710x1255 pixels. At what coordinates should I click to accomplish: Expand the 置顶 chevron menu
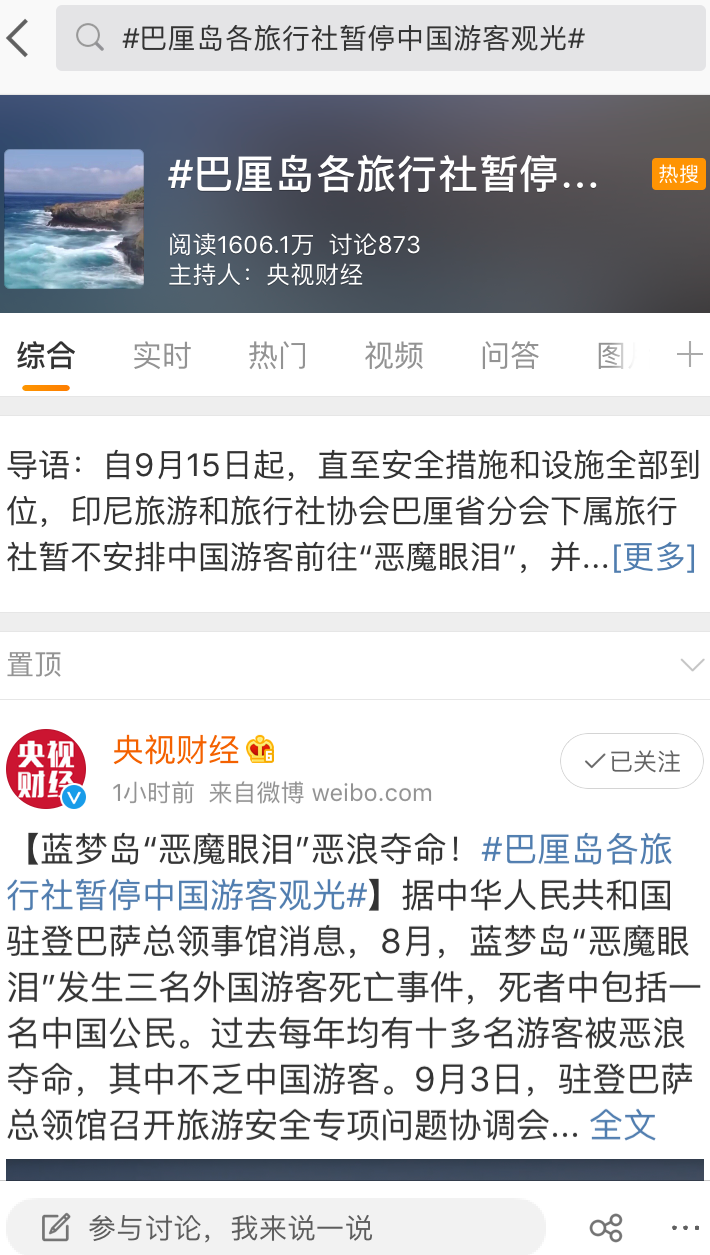691,665
